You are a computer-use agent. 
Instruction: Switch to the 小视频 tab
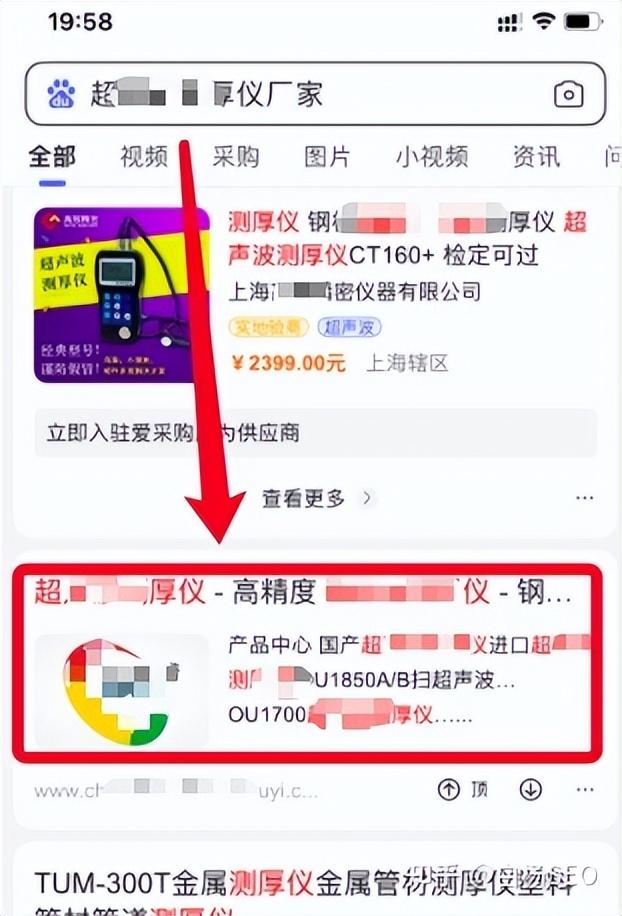coord(431,157)
